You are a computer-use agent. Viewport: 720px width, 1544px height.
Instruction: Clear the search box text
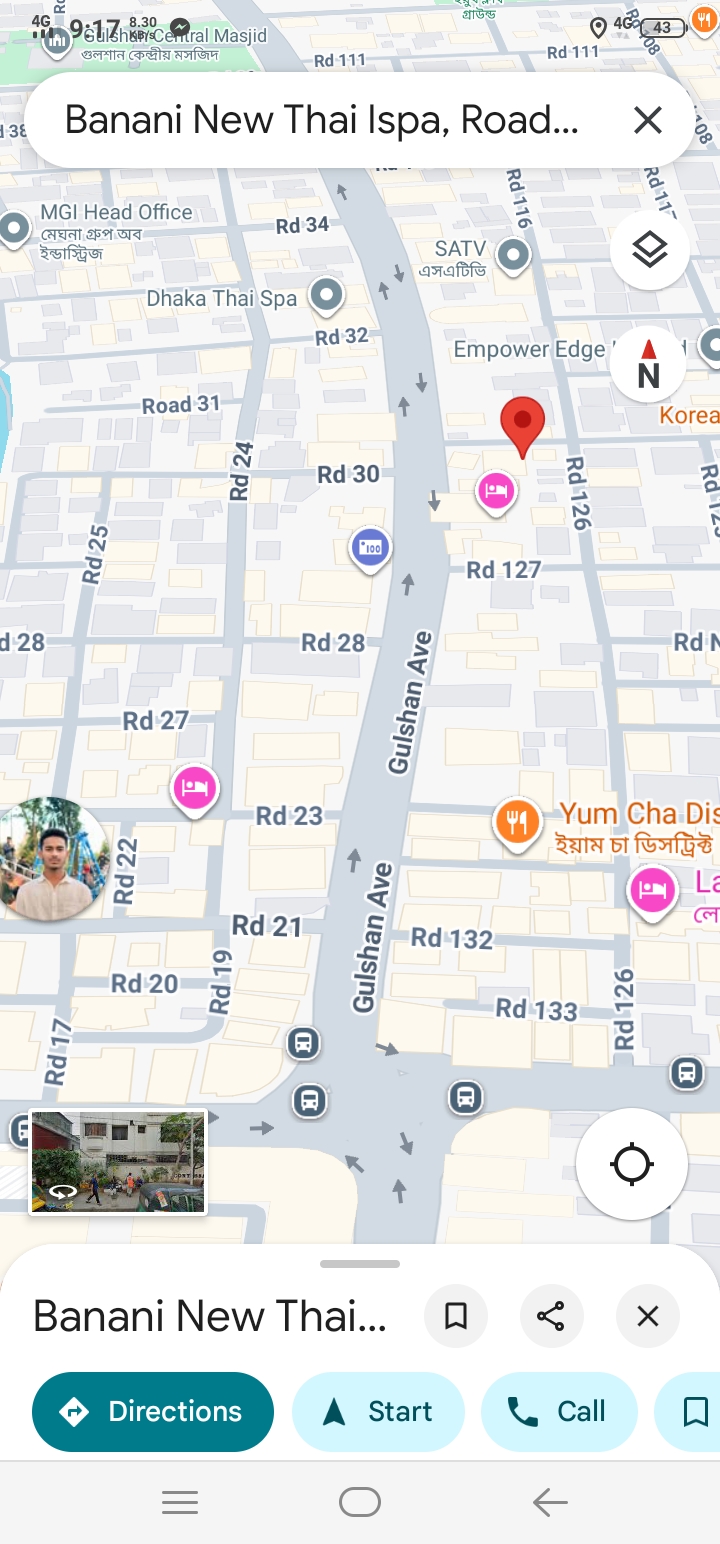click(648, 121)
